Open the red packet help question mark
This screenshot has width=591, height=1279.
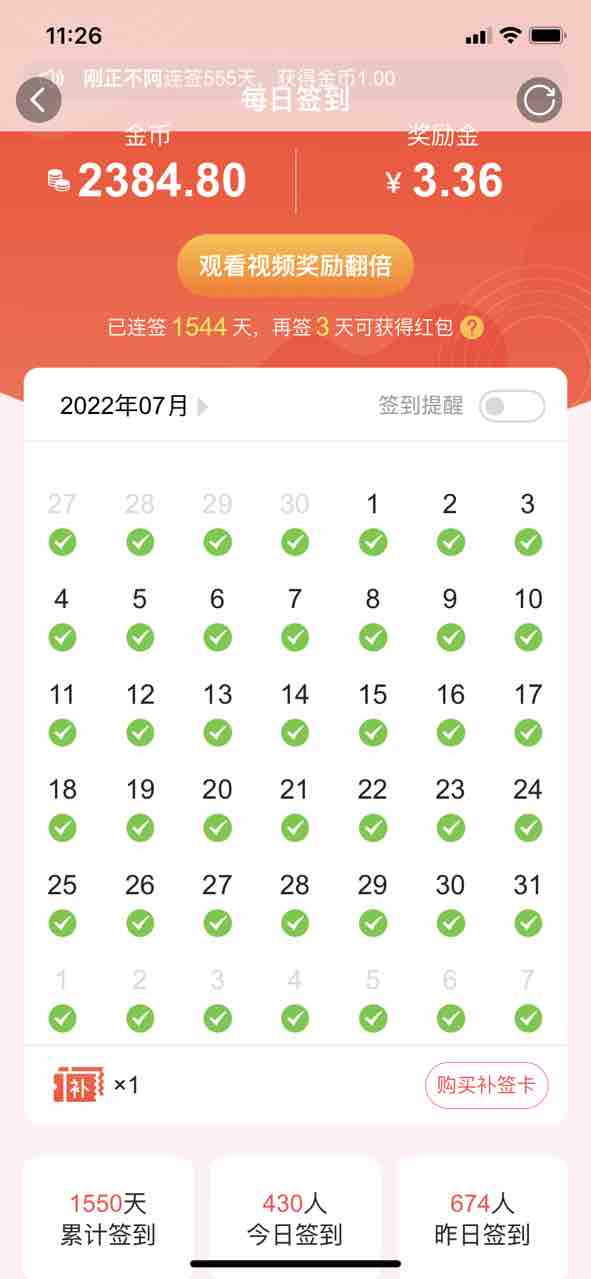click(472, 327)
